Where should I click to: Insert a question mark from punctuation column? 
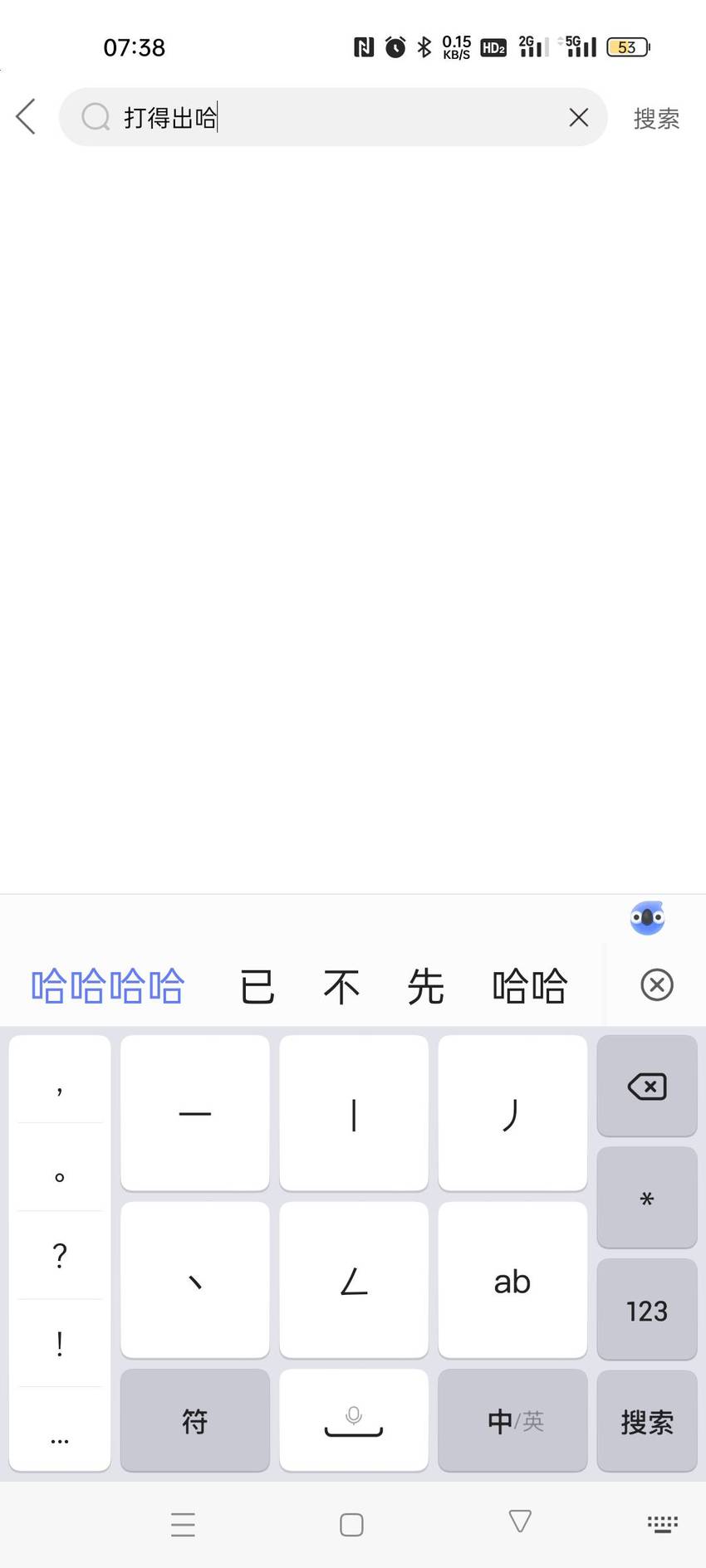(60, 1255)
